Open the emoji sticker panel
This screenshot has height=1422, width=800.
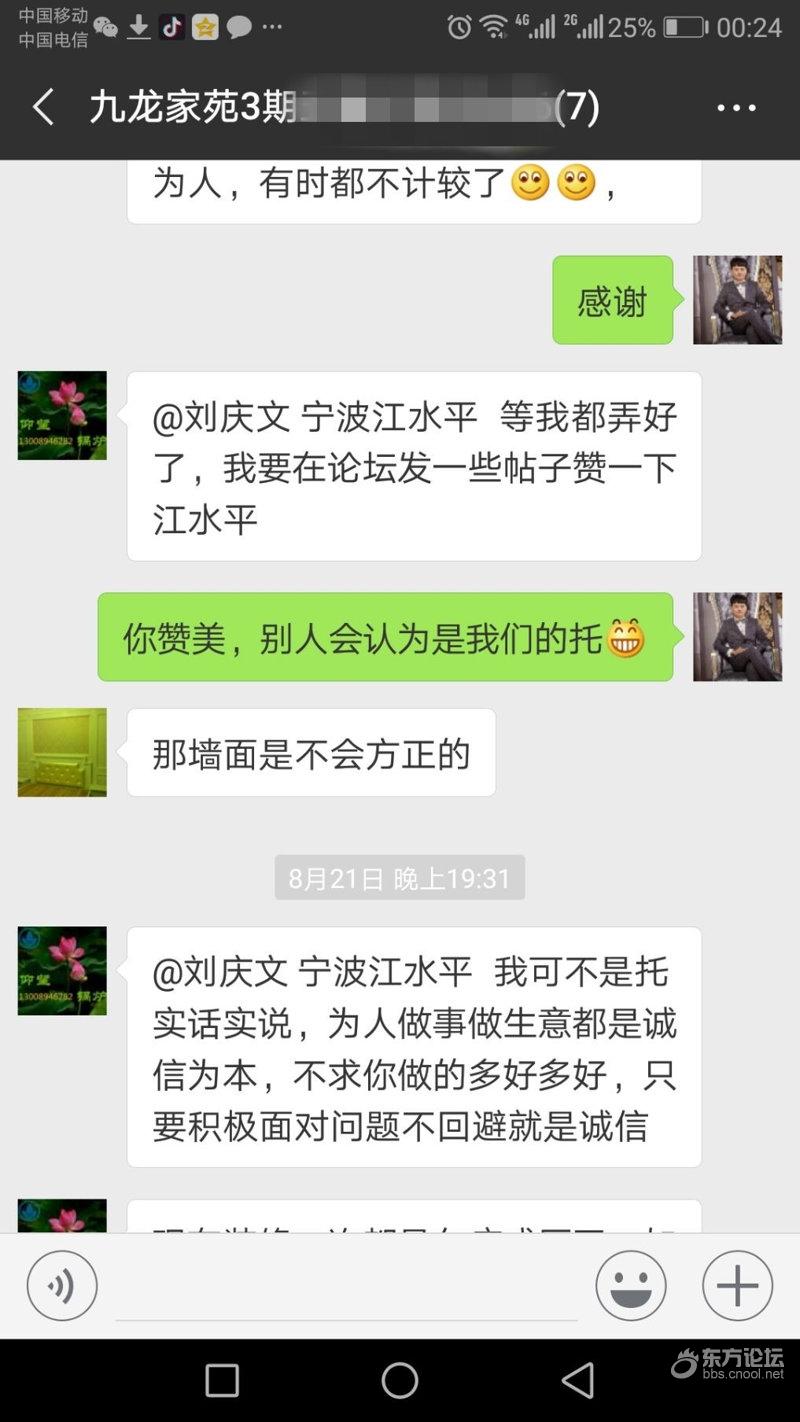pyautogui.click(x=631, y=1285)
